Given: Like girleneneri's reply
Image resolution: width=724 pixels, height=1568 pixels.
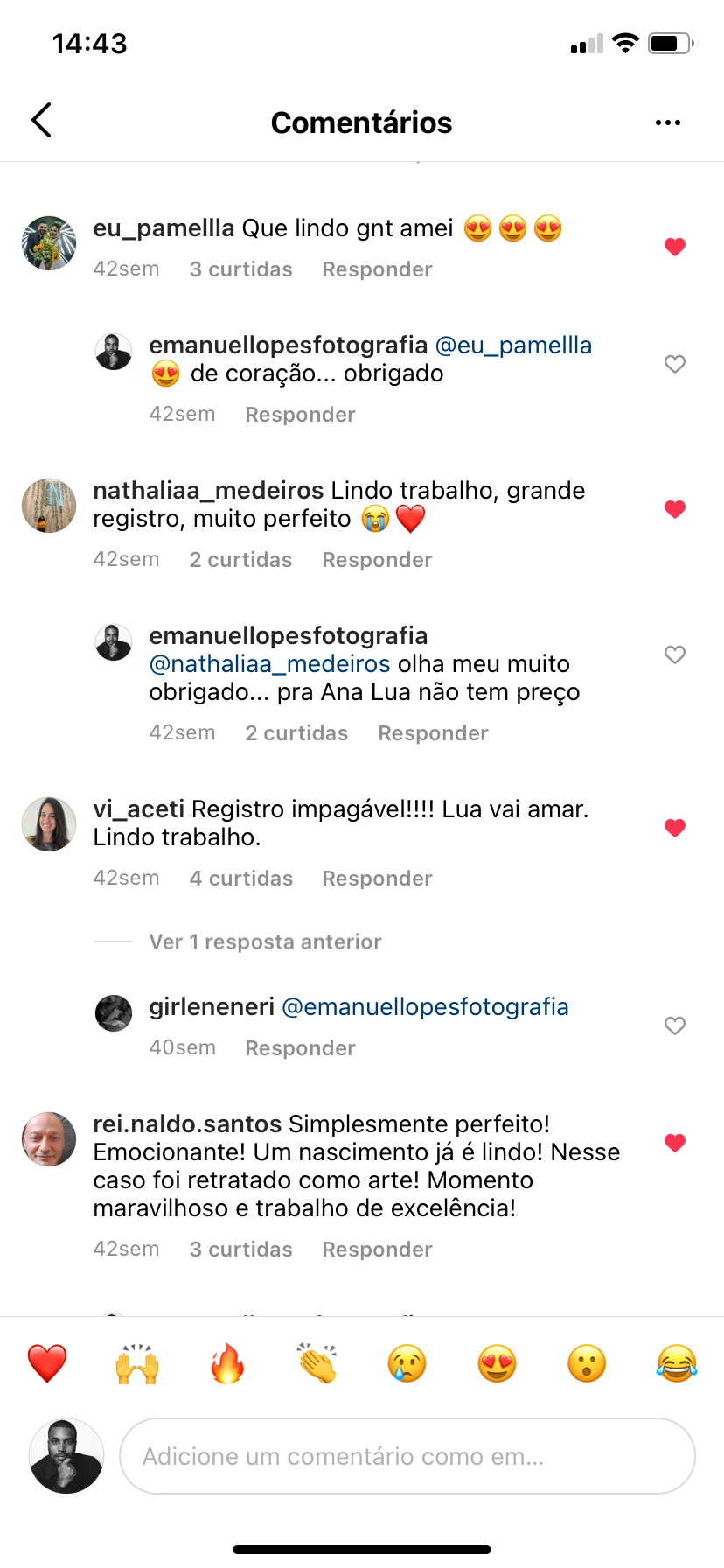Looking at the screenshot, I should [675, 1025].
